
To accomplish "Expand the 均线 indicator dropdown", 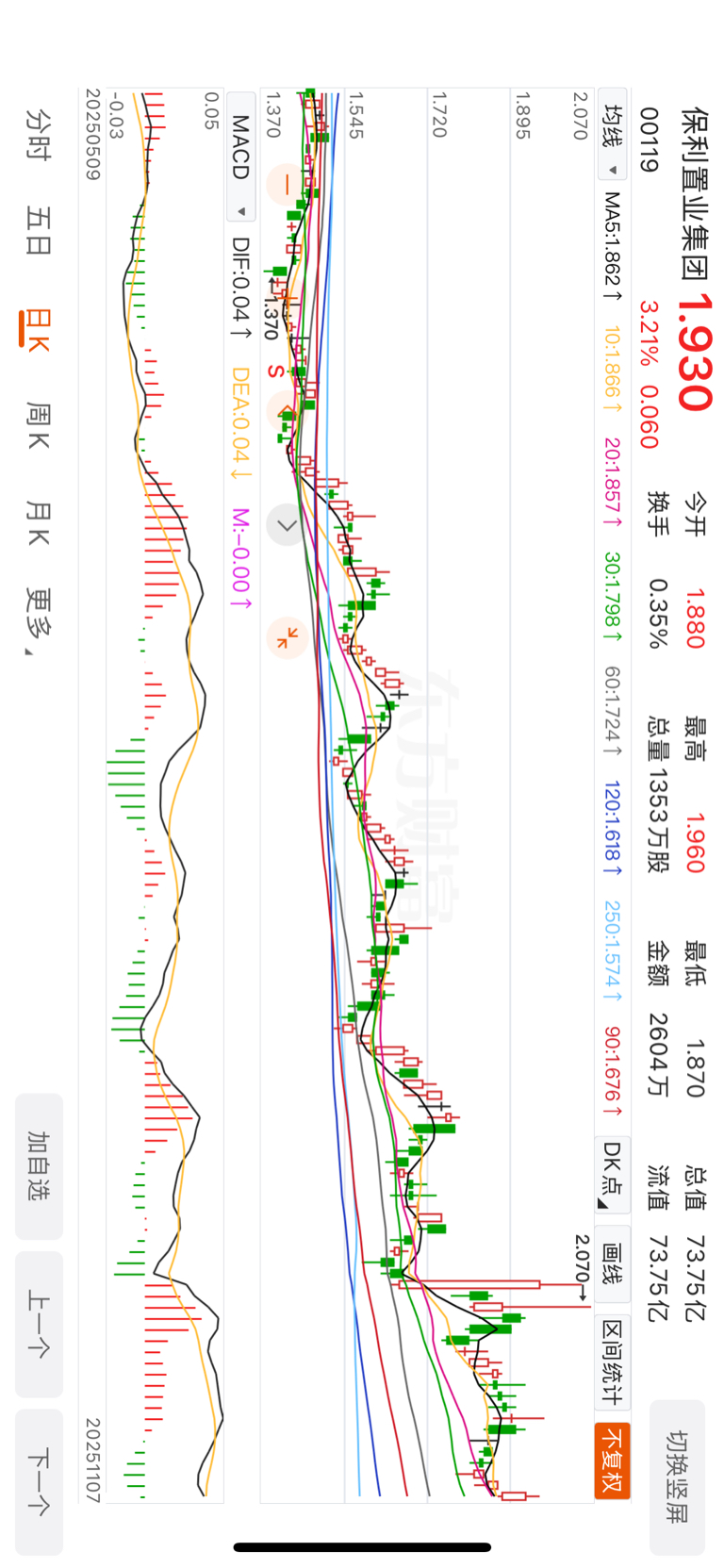I will point(612,140).
